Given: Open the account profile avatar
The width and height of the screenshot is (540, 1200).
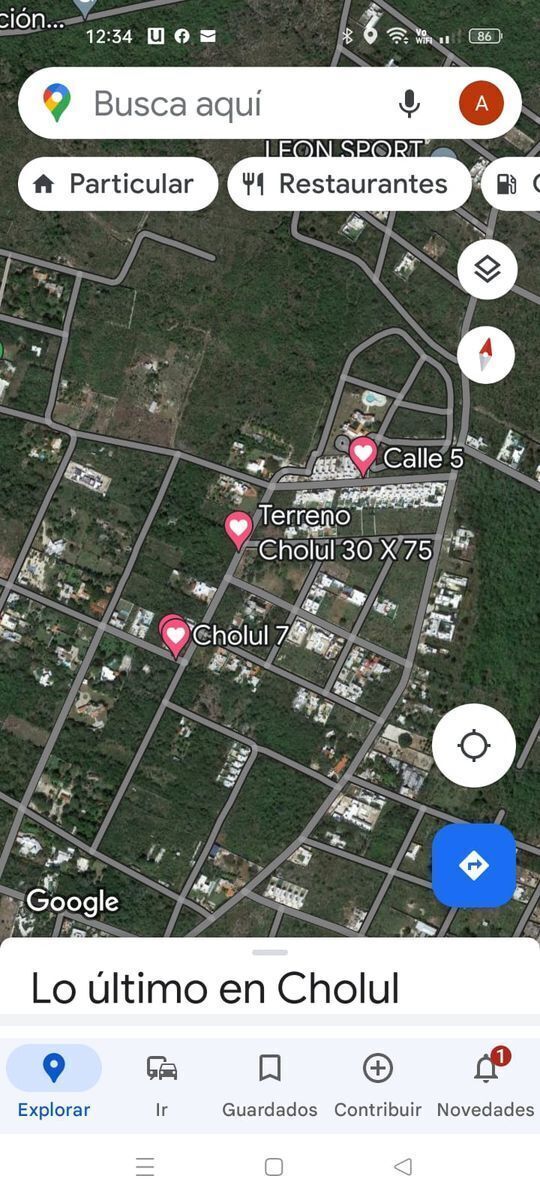Looking at the screenshot, I should 481,103.
